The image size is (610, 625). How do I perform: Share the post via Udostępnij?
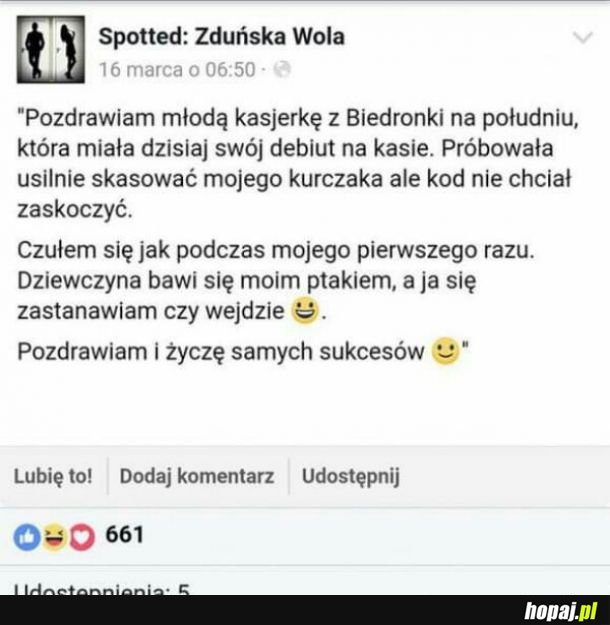click(x=350, y=476)
